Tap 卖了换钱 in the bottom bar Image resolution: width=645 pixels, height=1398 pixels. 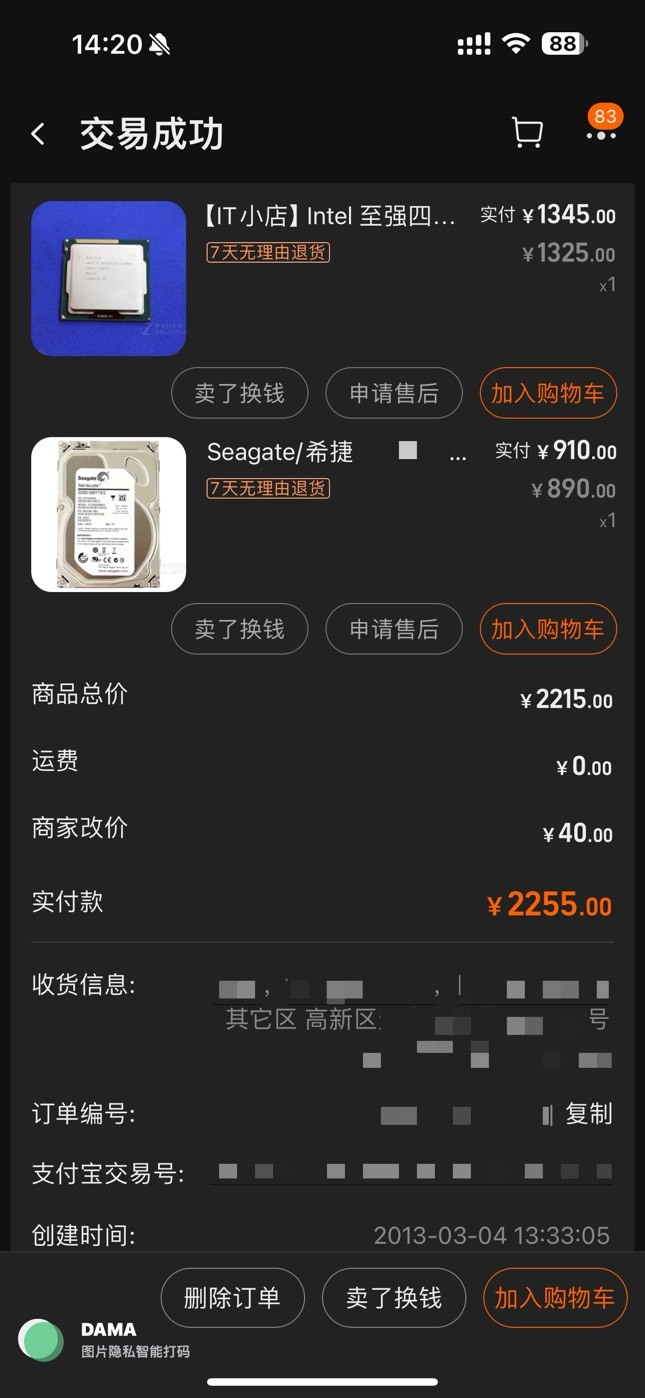tap(394, 1298)
